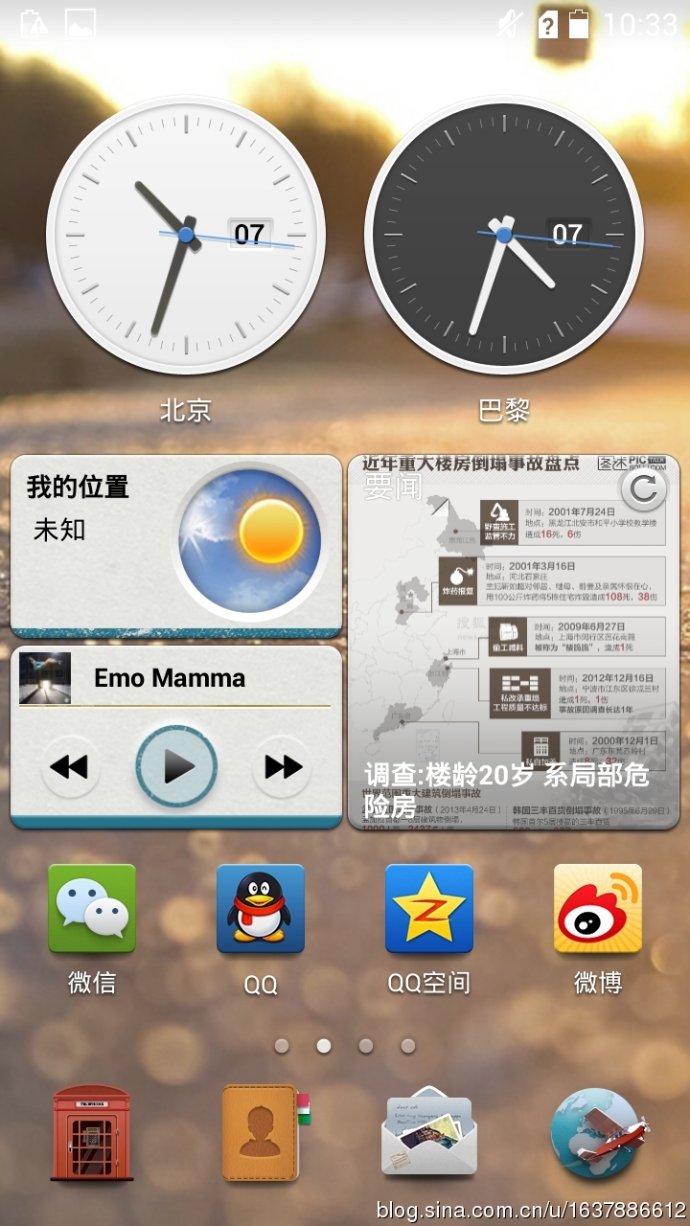Open the Beijing clock widget
This screenshot has width=690, height=1226.
pos(186,235)
